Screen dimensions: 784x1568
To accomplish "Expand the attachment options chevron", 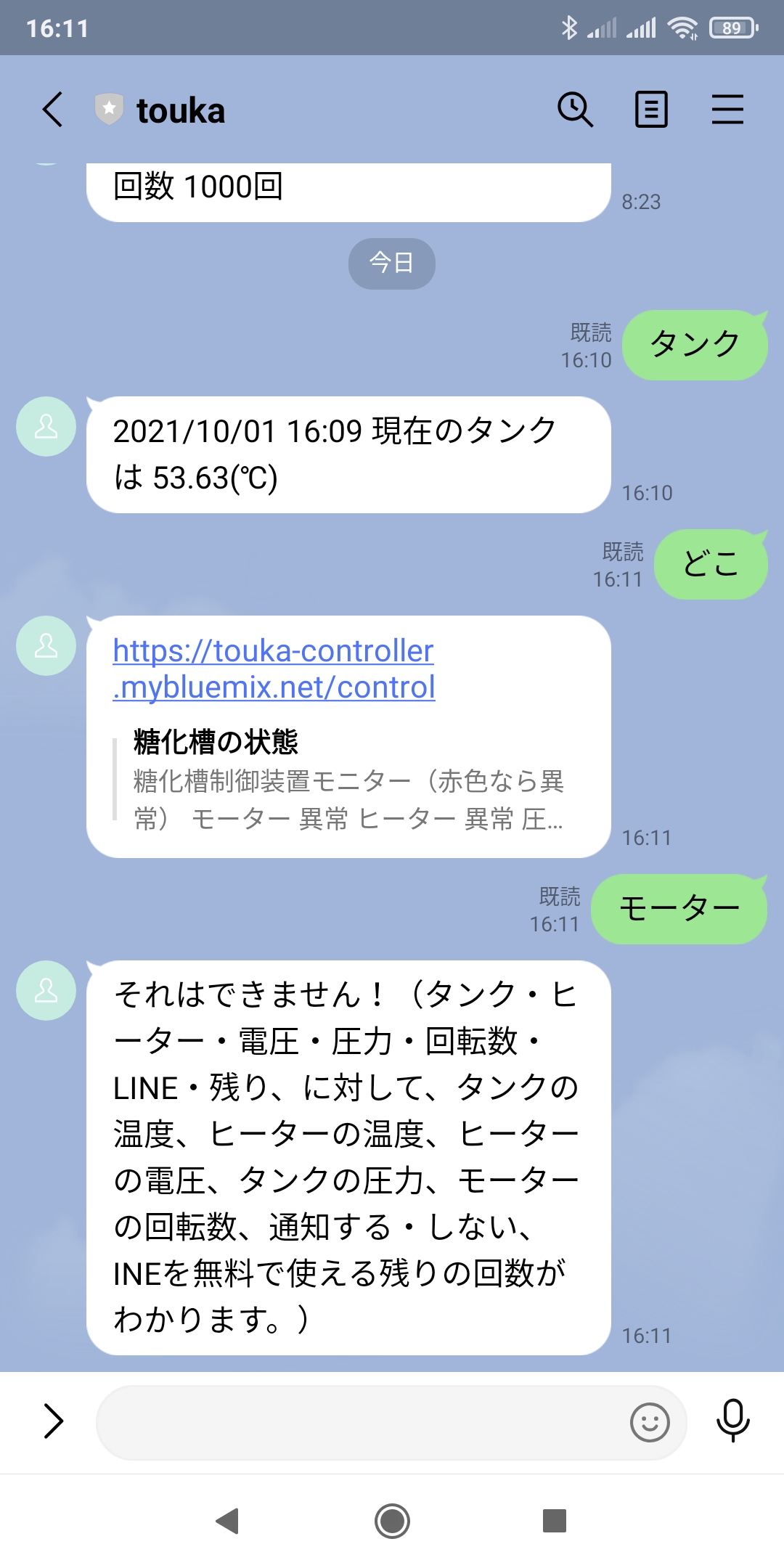I will pos(53,1421).
